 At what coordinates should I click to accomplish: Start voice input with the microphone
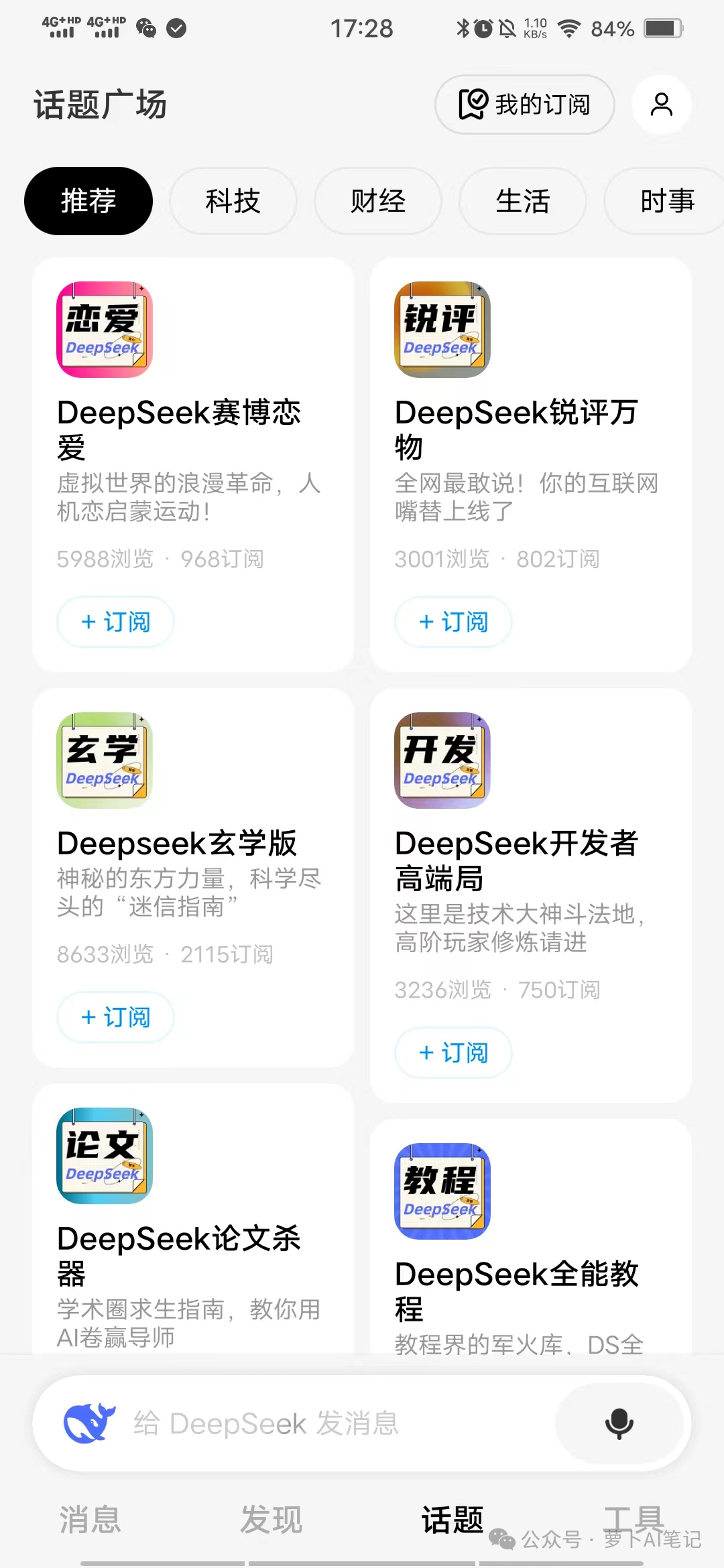619,1423
